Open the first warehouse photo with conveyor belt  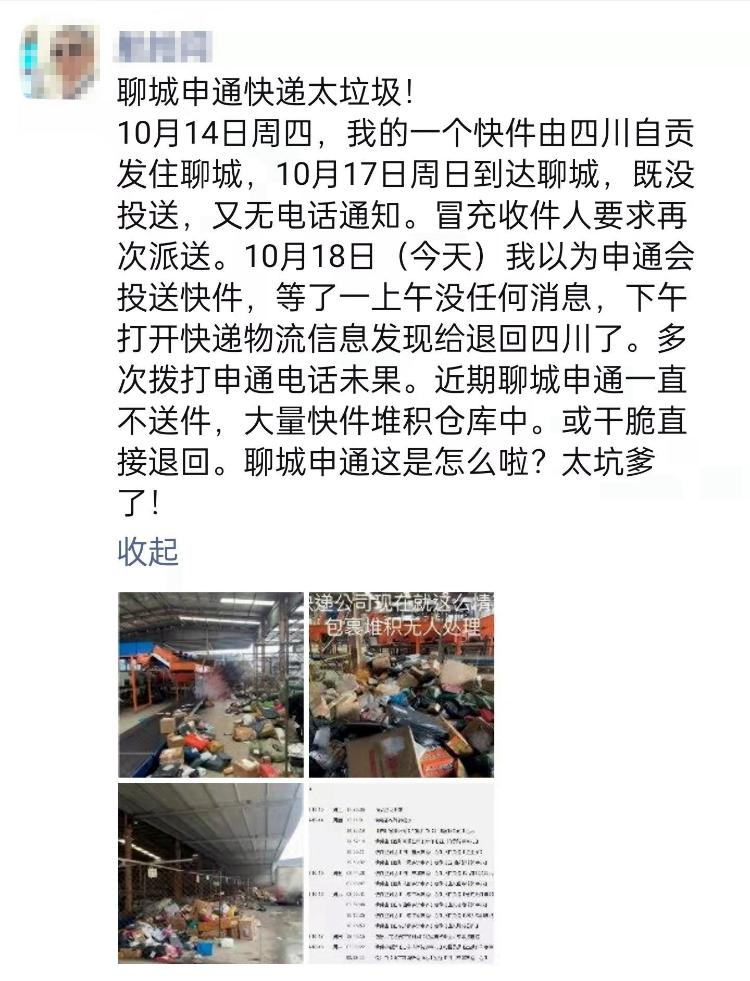coord(210,685)
